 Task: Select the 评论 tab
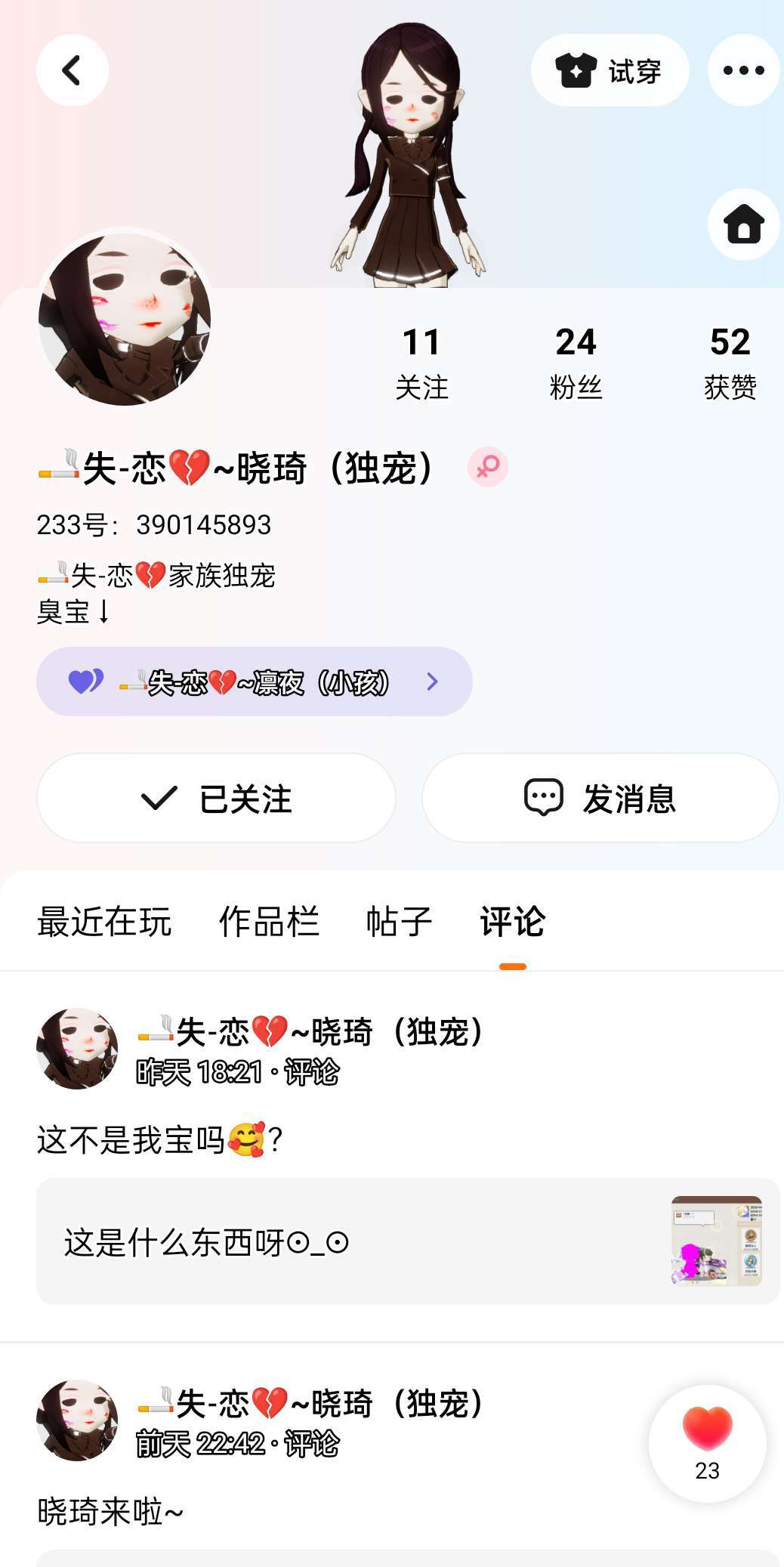click(x=512, y=922)
